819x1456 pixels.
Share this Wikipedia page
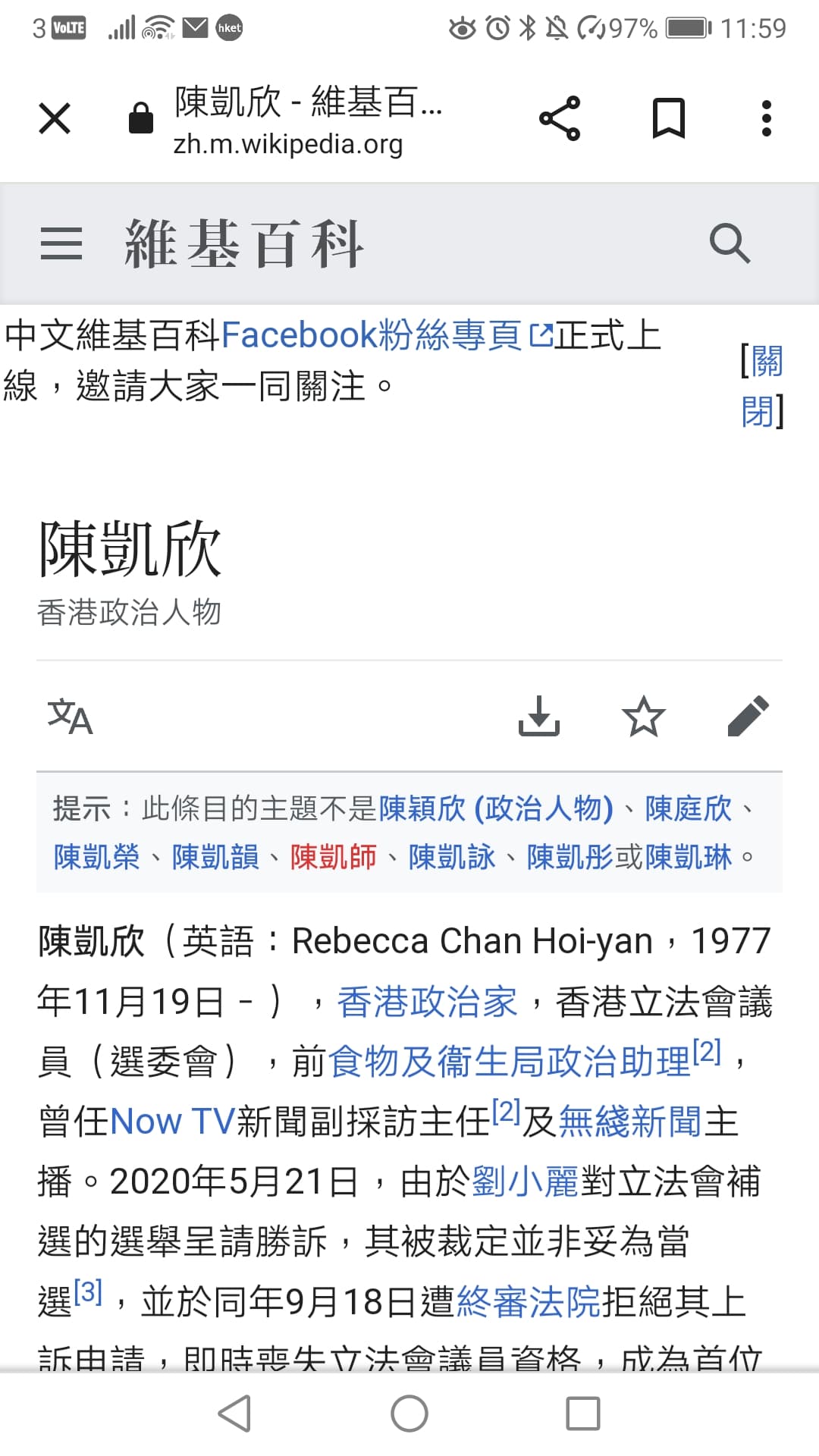560,118
